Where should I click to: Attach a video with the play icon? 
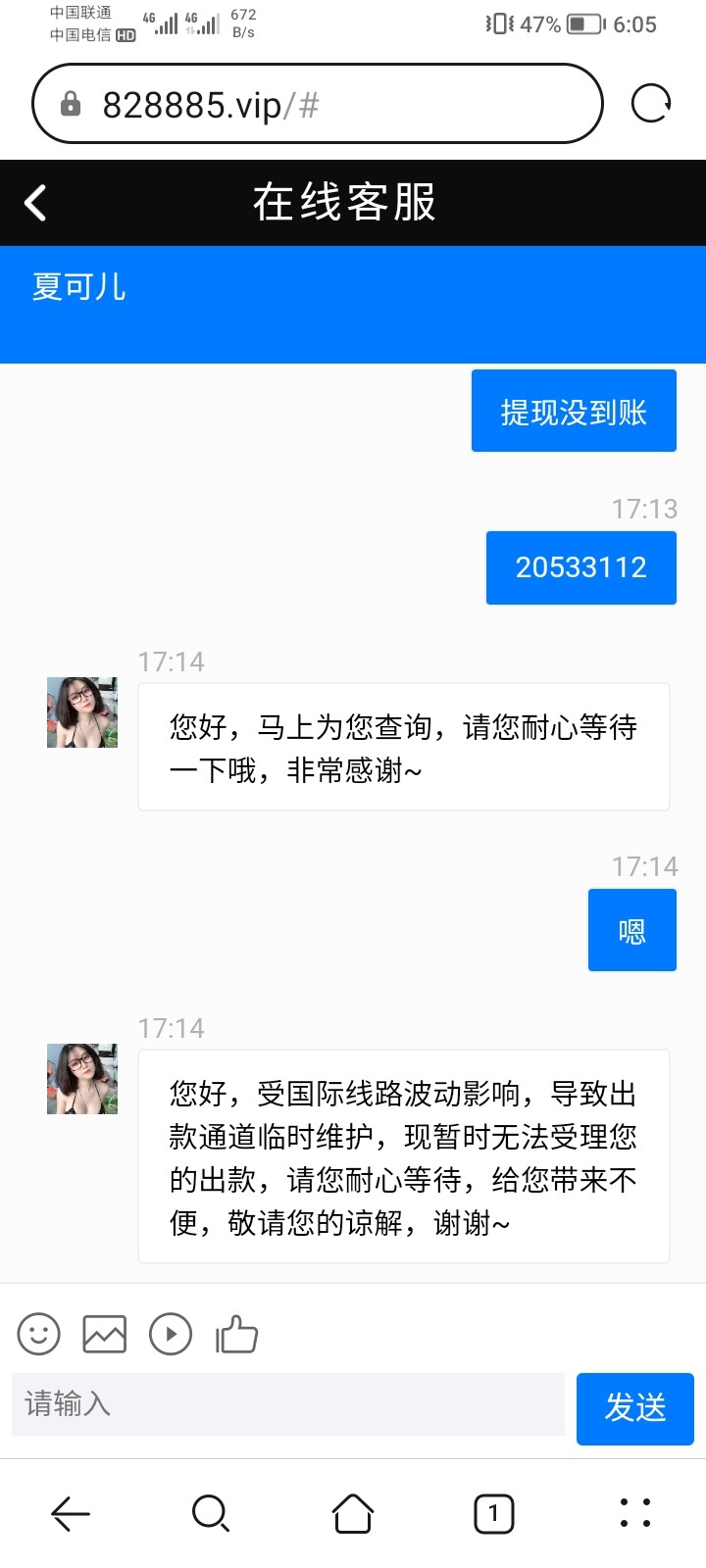pyautogui.click(x=171, y=1334)
